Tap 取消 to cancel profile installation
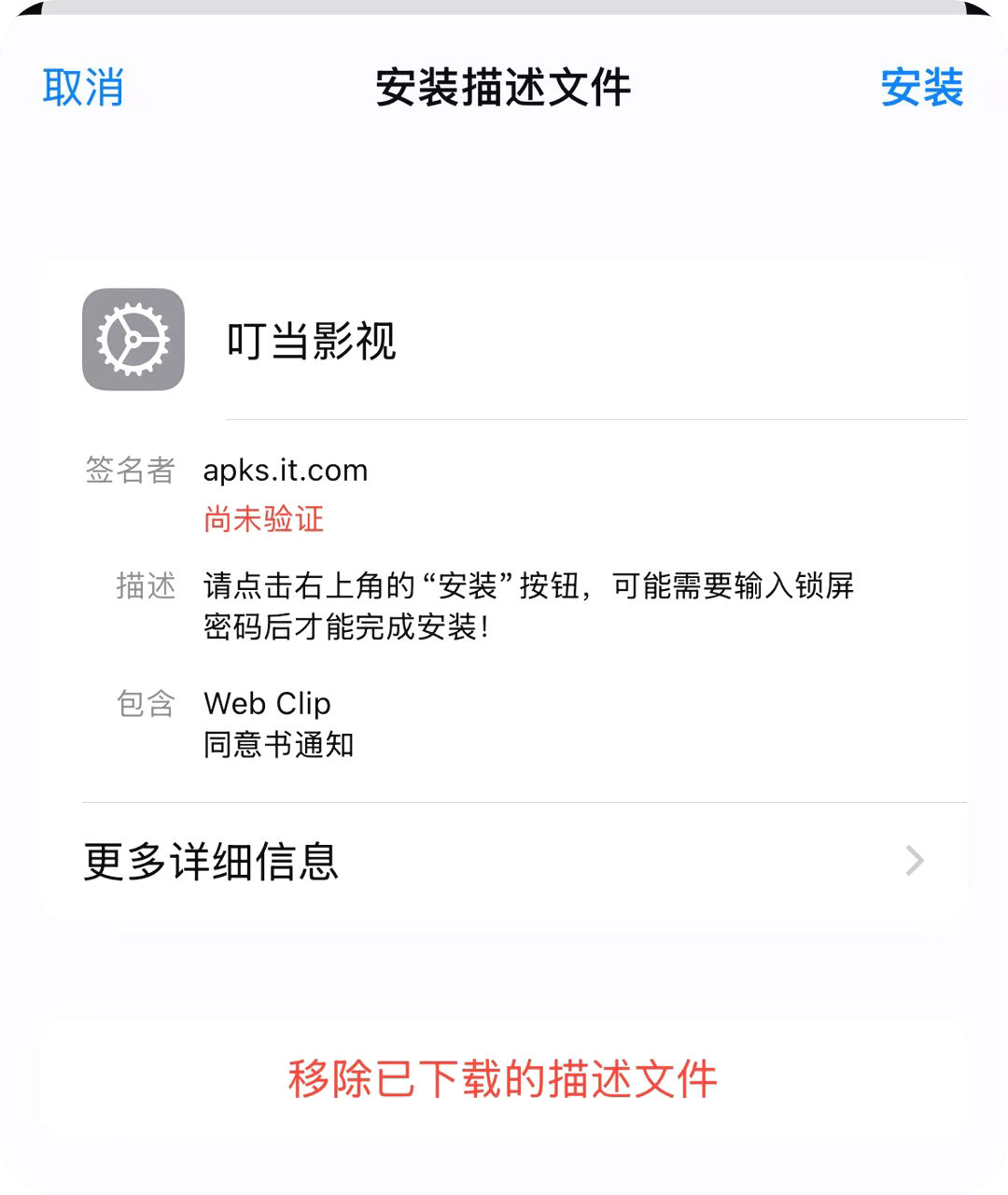This screenshot has height=1195, width=1008. point(83,88)
